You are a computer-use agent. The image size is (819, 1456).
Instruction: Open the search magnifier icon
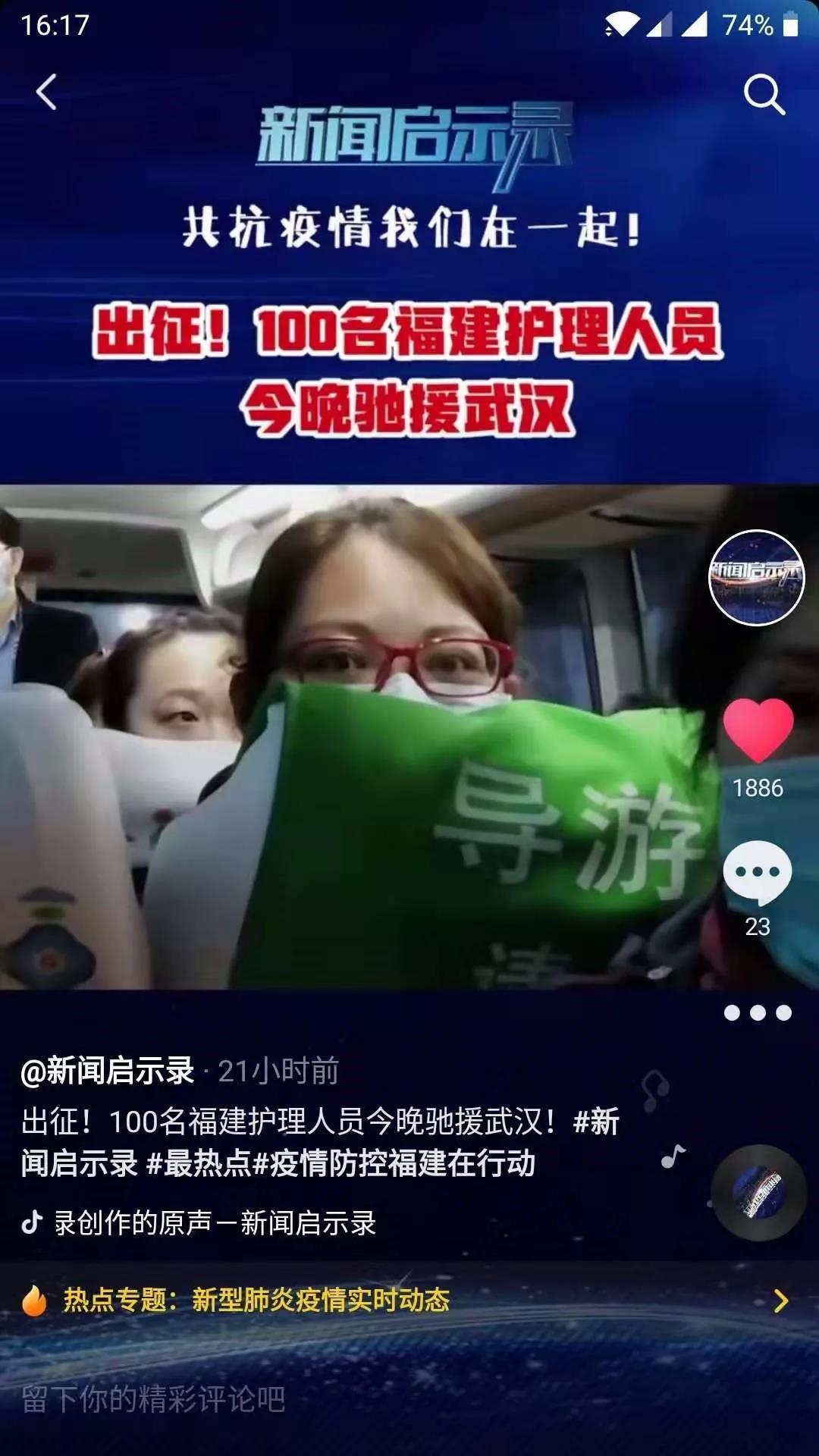pyautogui.click(x=763, y=94)
